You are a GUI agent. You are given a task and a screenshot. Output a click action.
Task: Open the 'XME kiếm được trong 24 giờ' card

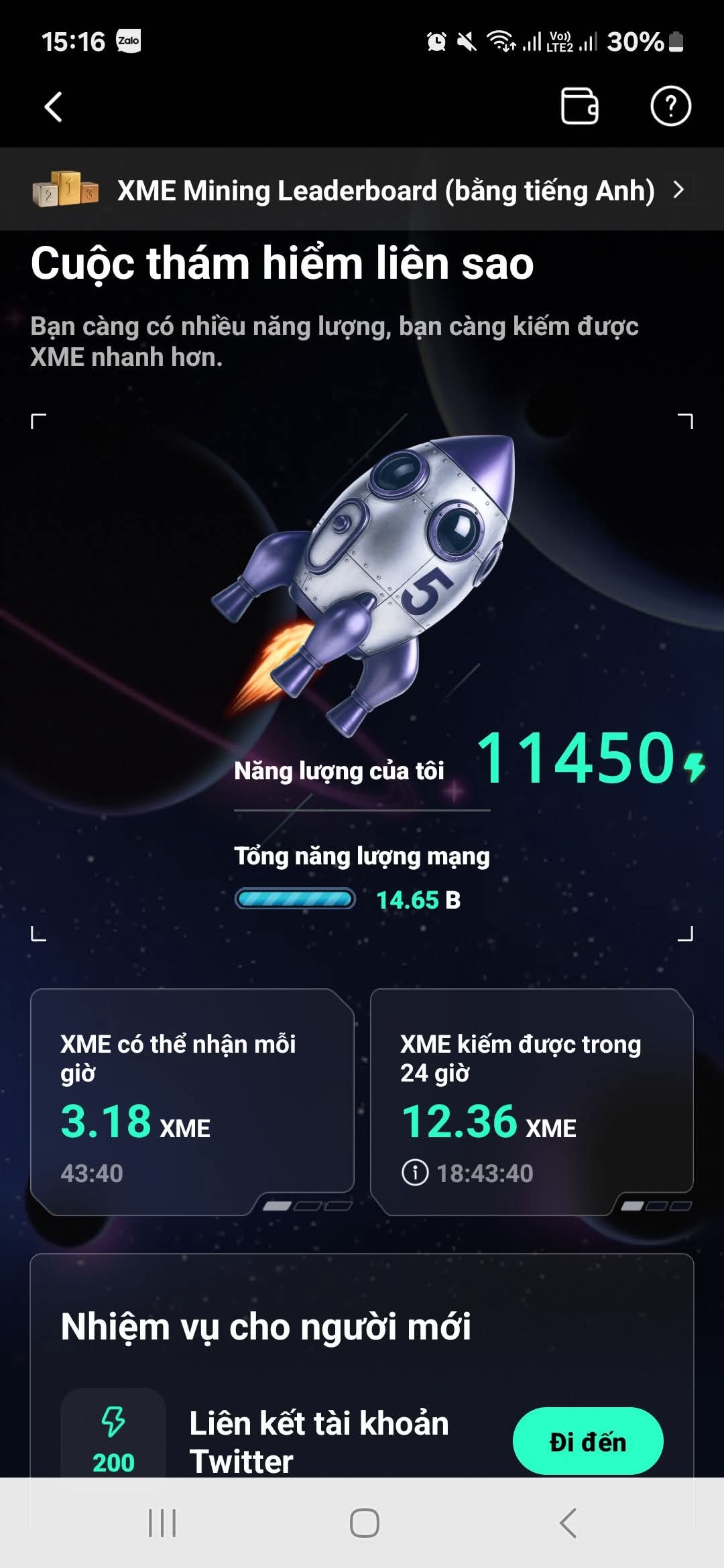coord(532,1100)
